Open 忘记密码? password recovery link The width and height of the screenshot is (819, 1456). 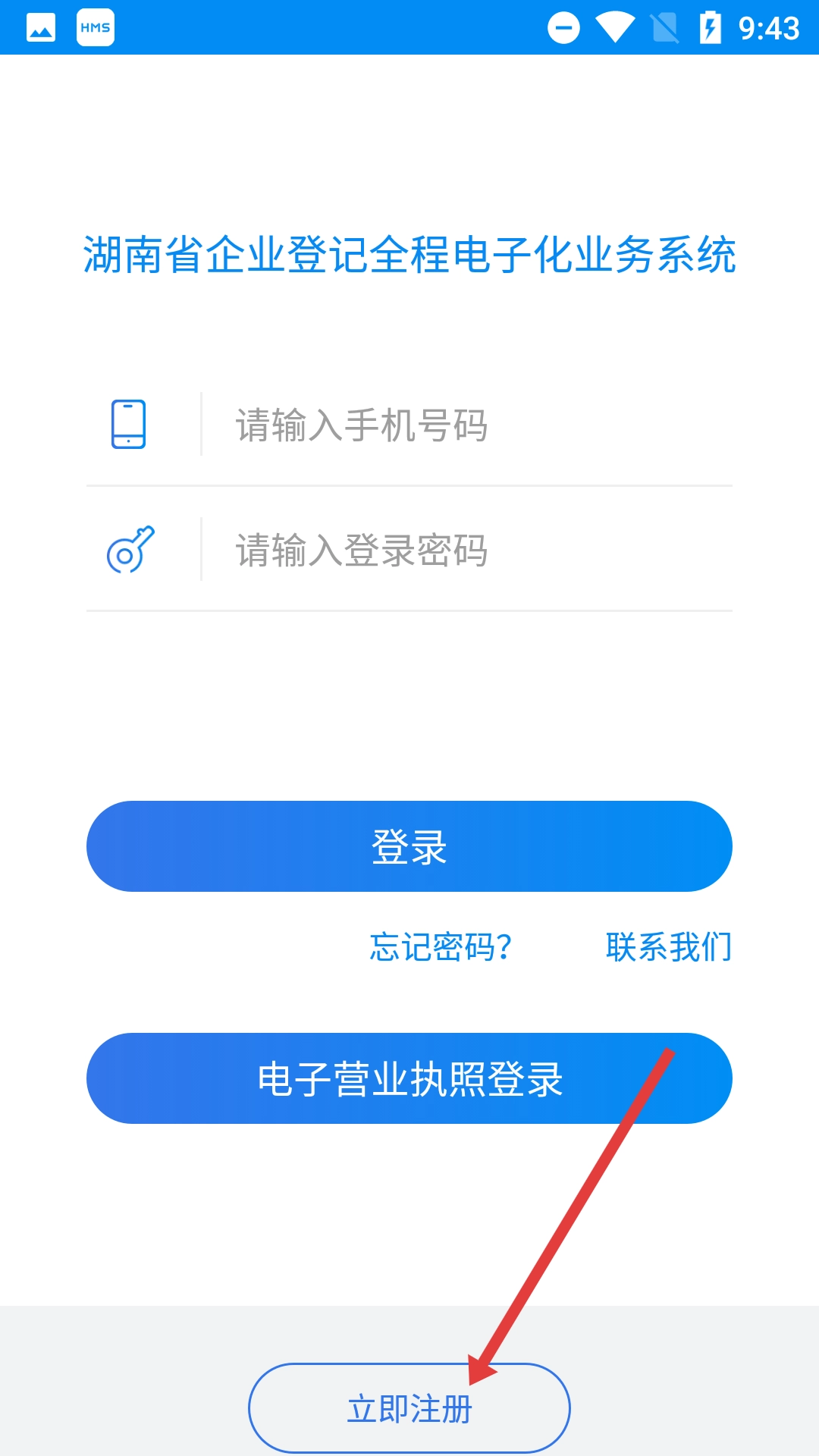pyautogui.click(x=441, y=947)
